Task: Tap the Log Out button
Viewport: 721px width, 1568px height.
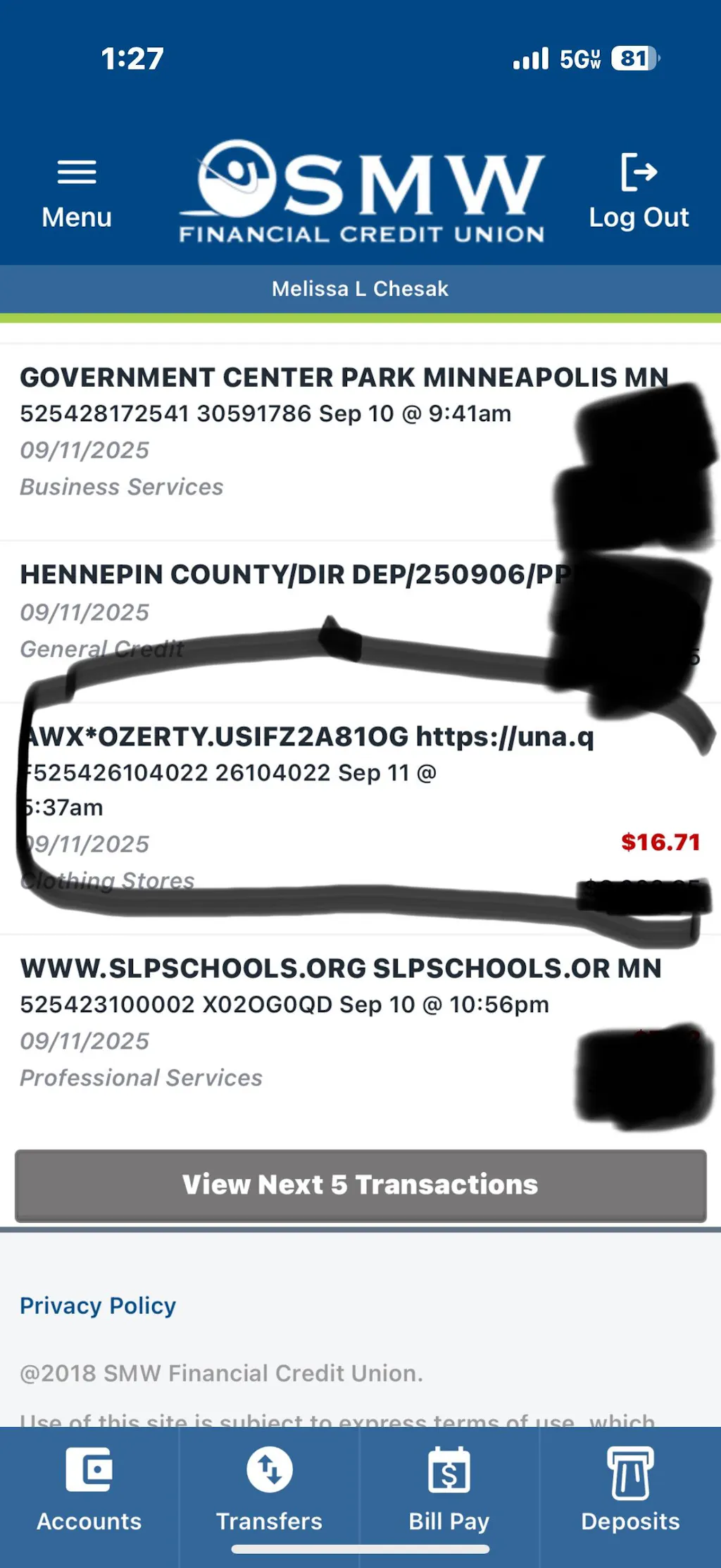Action: 638,192
